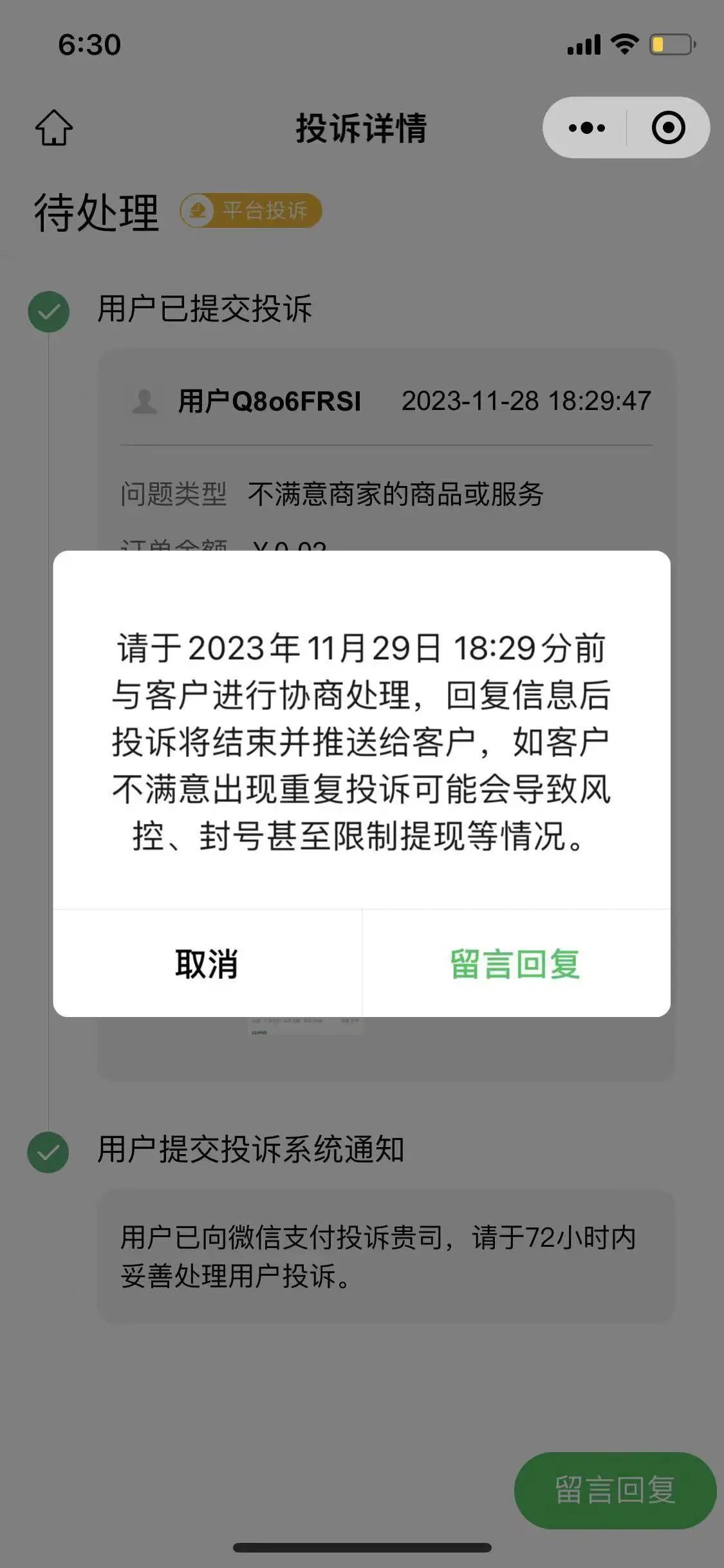Viewport: 724px width, 1568px height.
Task: Select the 平台投诉 status badge
Action: tap(251, 210)
